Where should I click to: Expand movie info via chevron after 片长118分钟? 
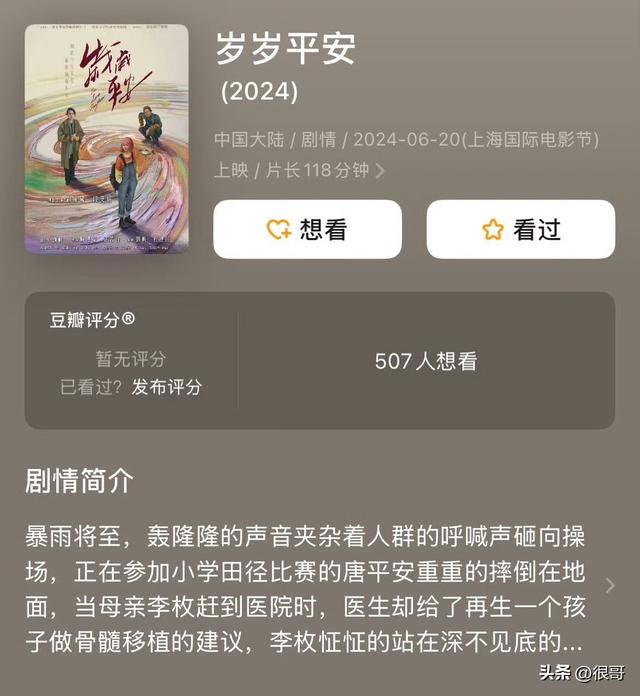[380, 171]
